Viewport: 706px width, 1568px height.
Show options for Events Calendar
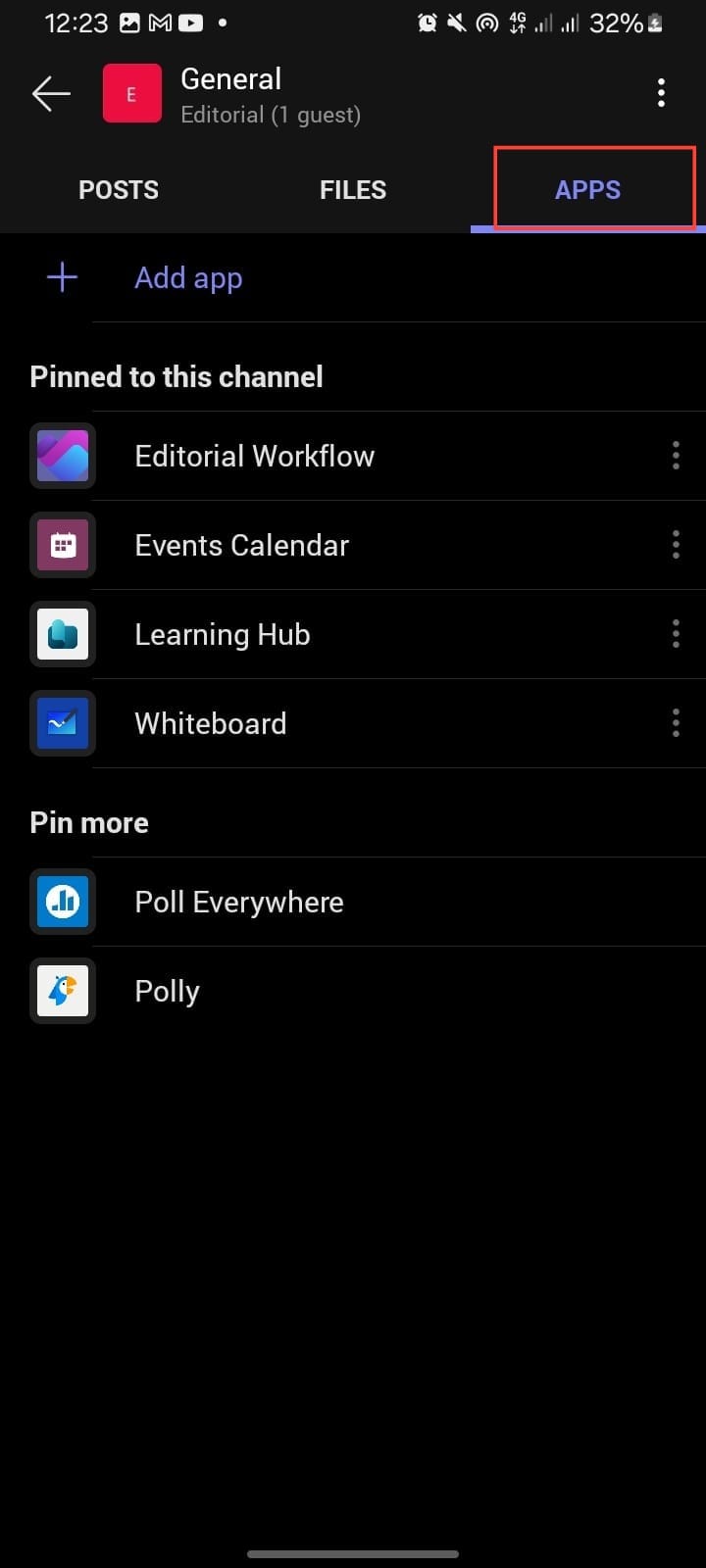click(x=676, y=545)
